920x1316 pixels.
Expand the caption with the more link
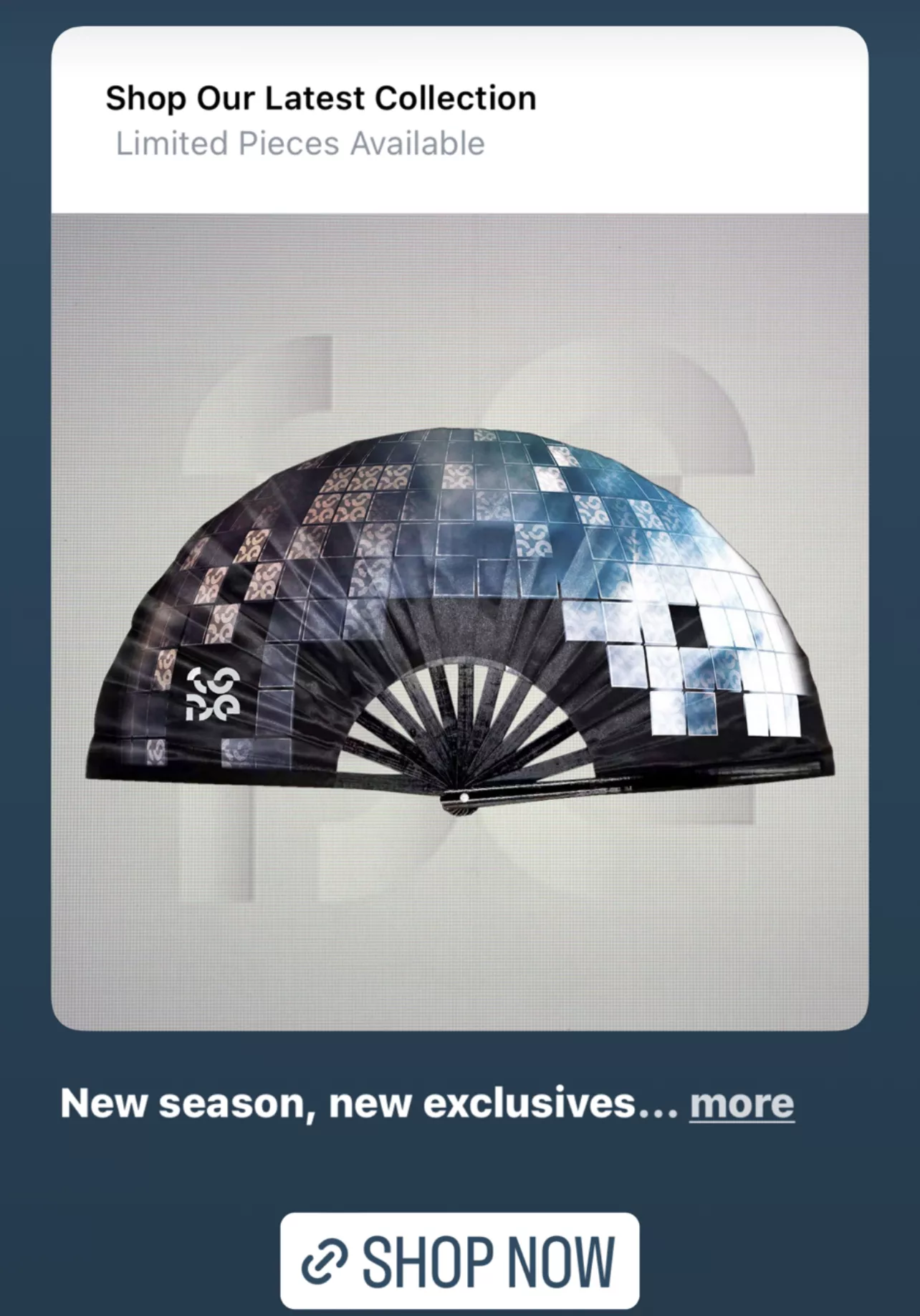click(x=742, y=1104)
